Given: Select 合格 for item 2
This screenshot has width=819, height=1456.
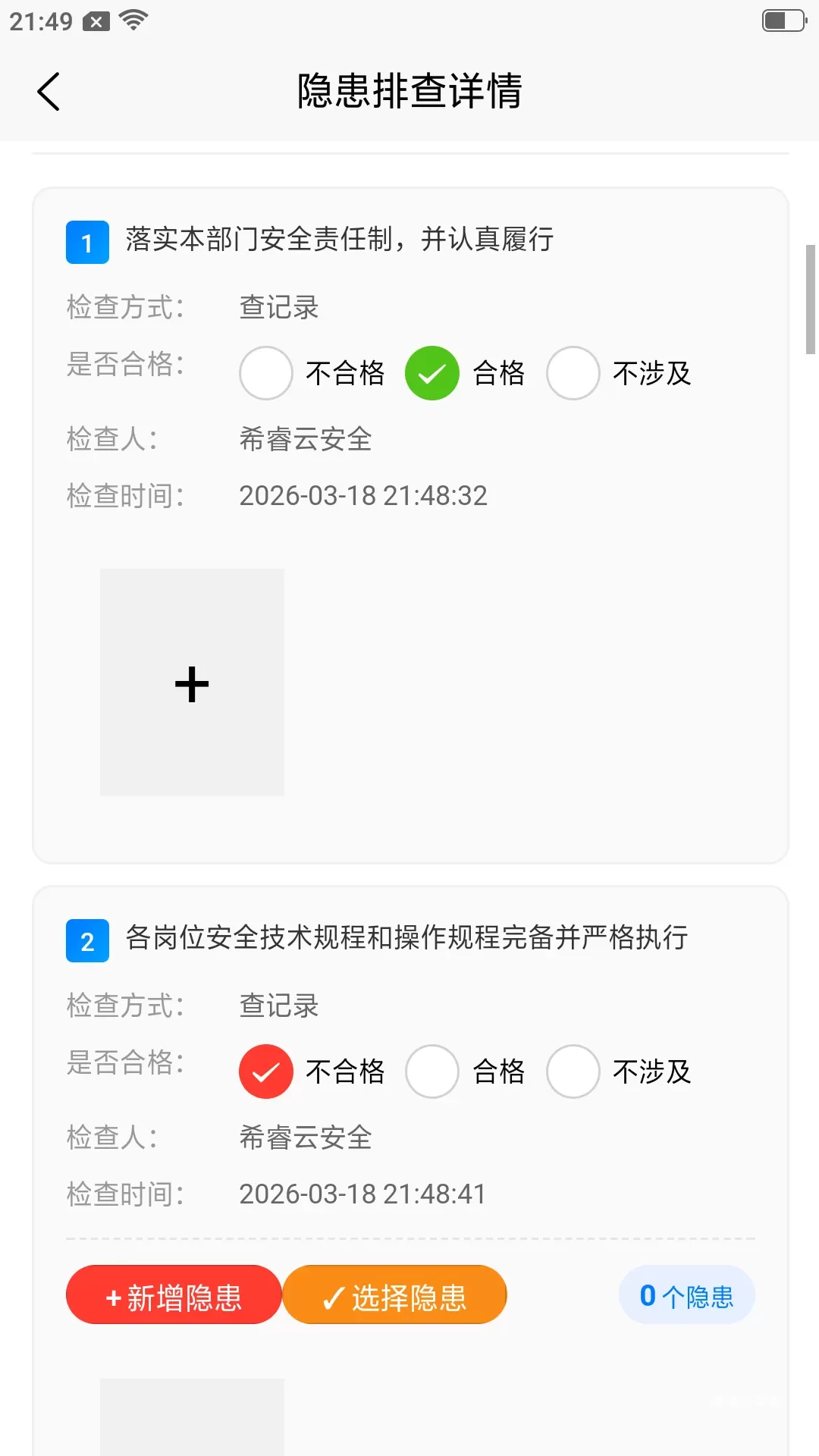Looking at the screenshot, I should pyautogui.click(x=431, y=1072).
